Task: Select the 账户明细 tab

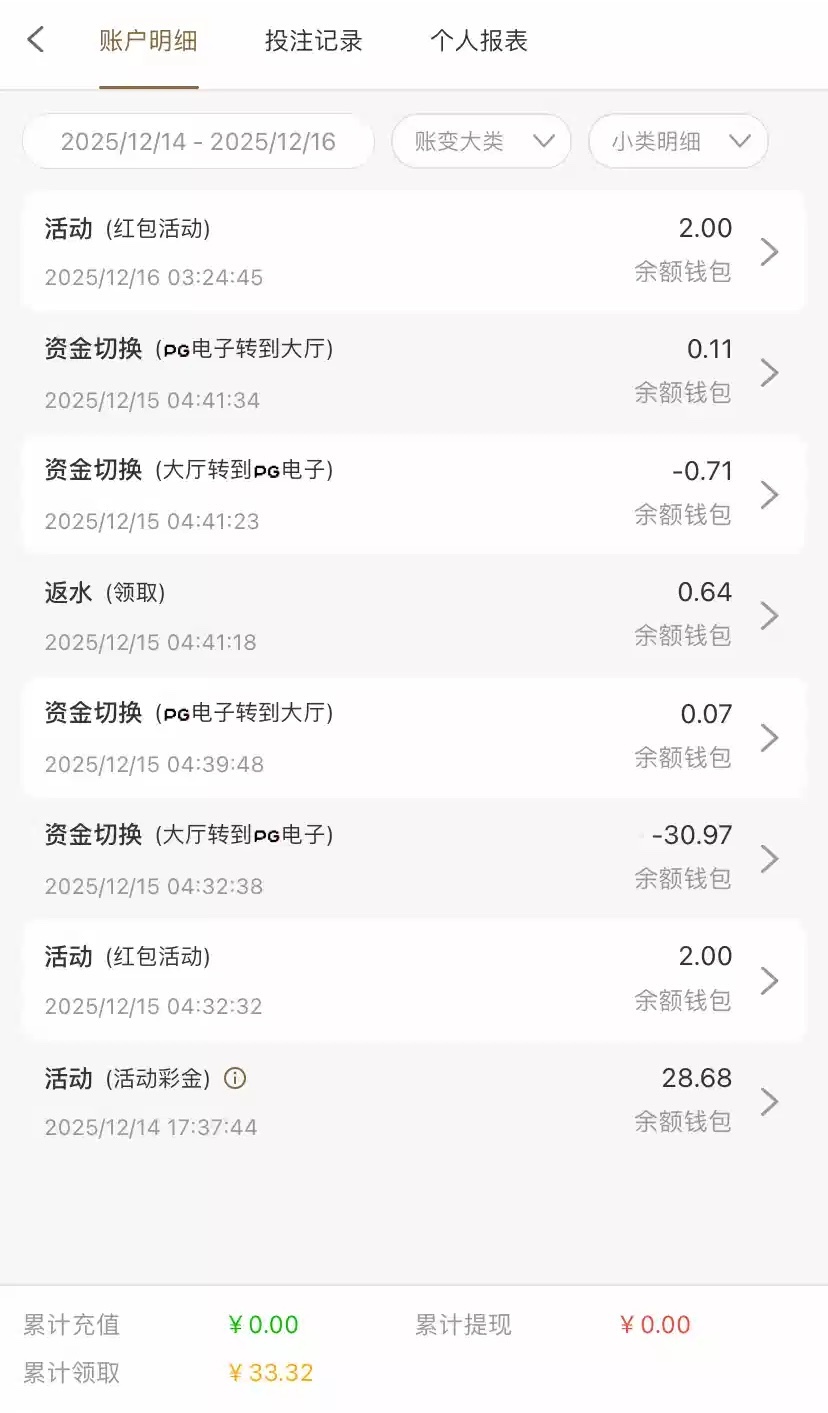Action: pos(148,41)
